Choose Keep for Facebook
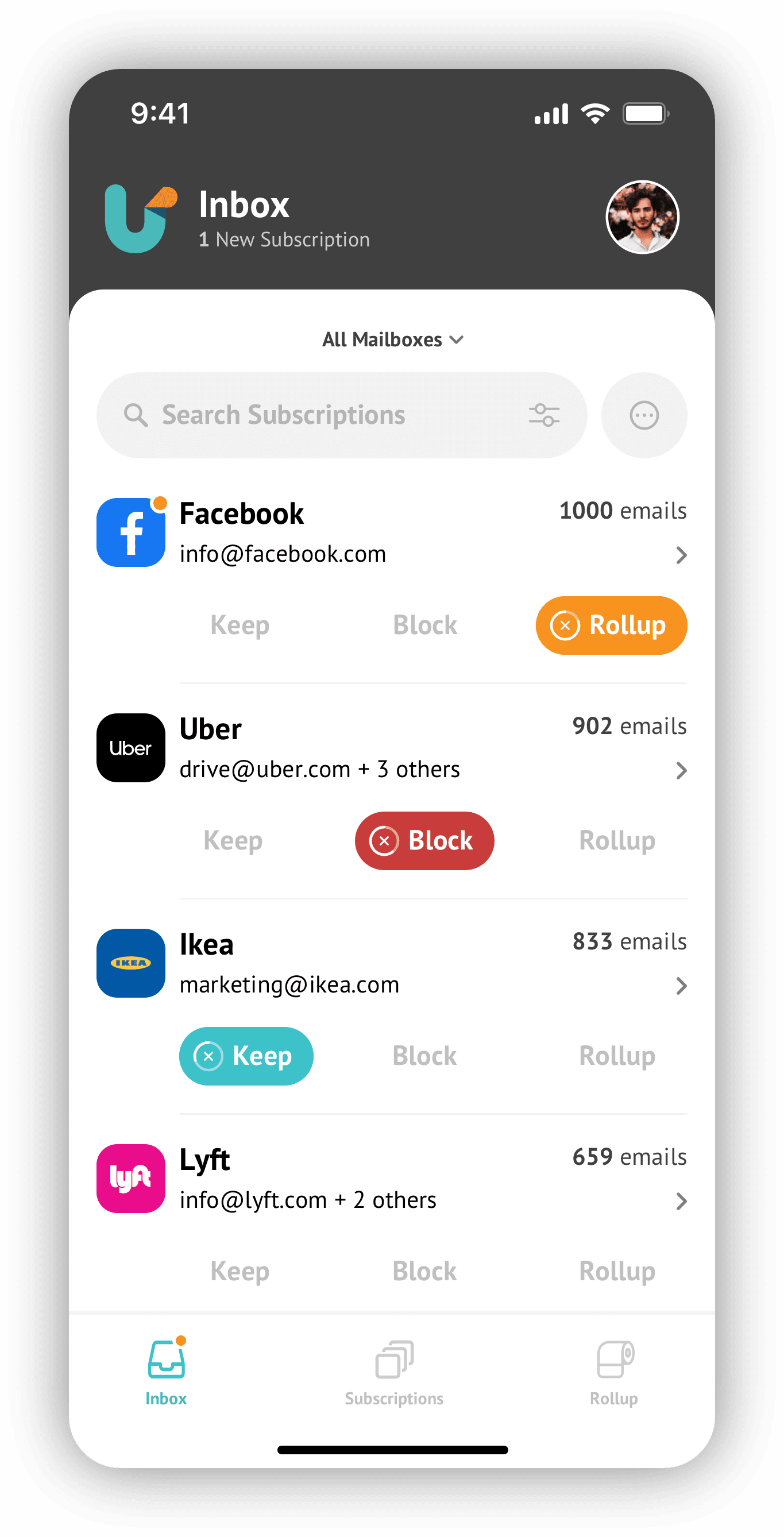The height and width of the screenshot is (1537, 784). click(240, 625)
